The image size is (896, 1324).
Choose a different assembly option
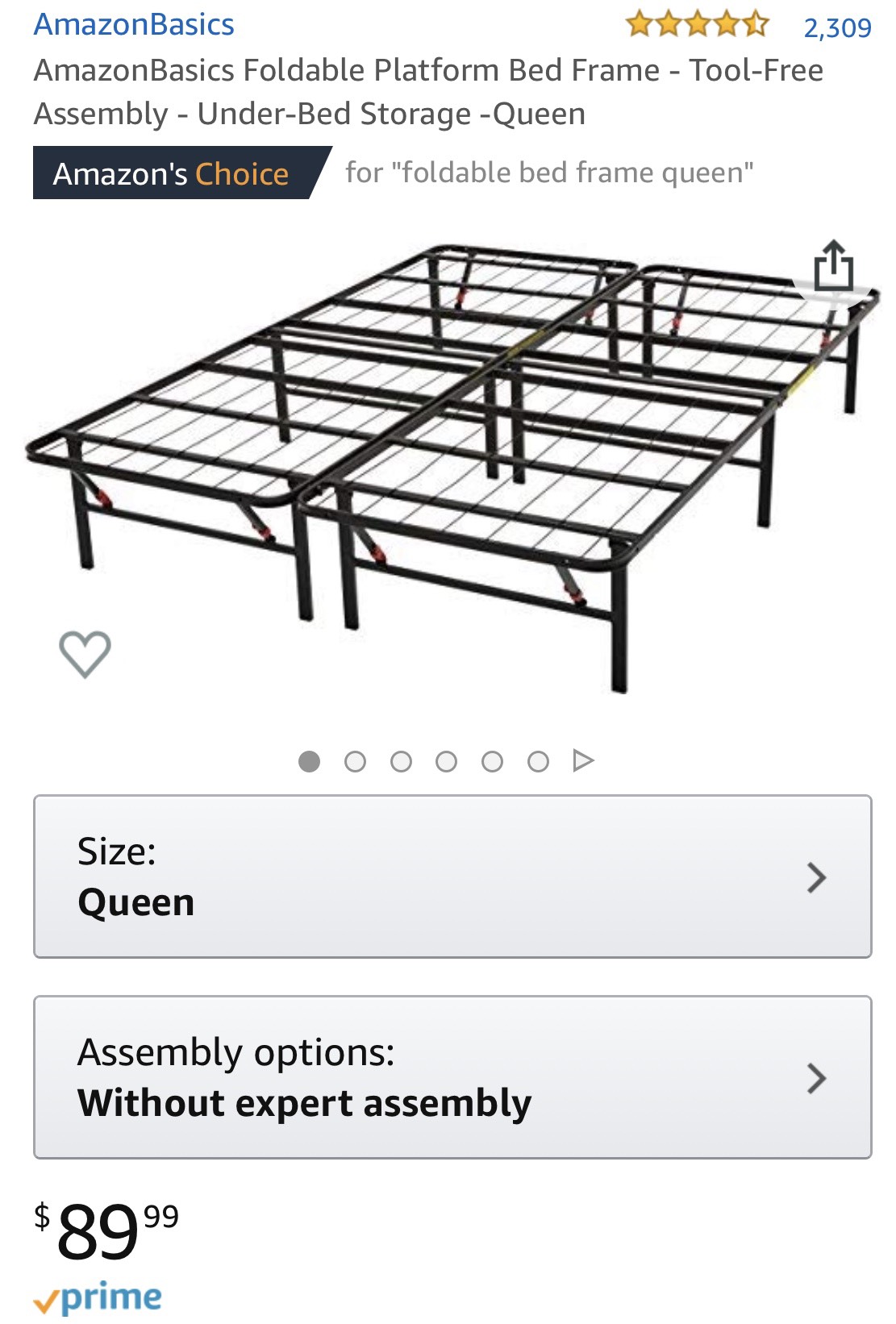[x=452, y=1077]
